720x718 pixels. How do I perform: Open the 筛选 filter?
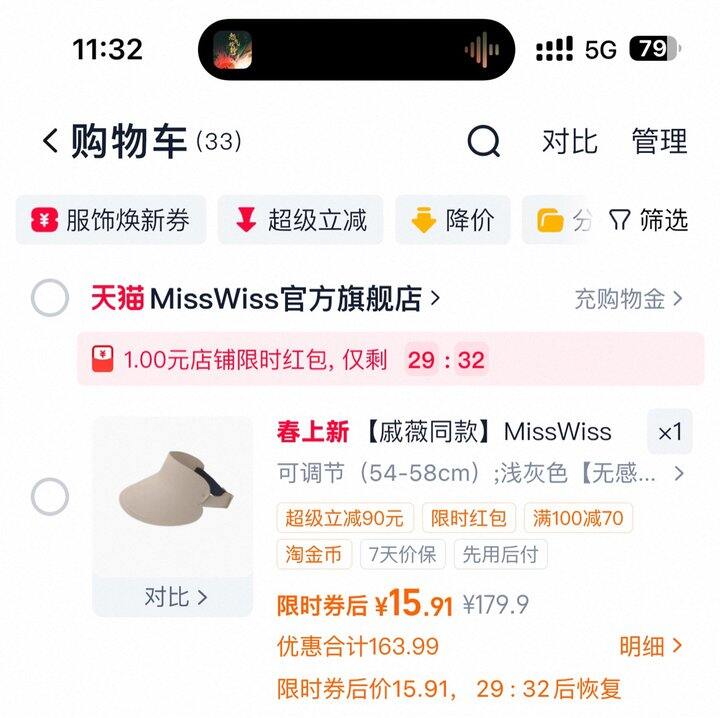tap(650, 220)
